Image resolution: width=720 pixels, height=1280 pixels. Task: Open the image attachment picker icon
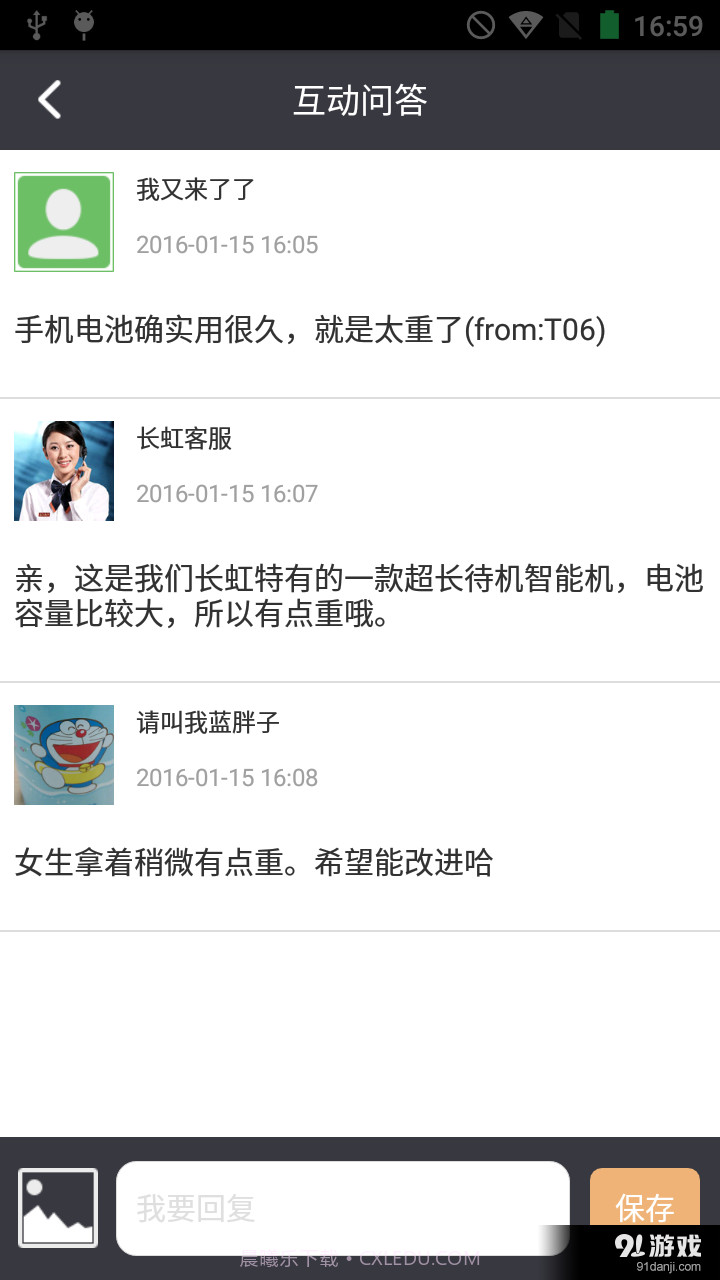pyautogui.click(x=57, y=1207)
